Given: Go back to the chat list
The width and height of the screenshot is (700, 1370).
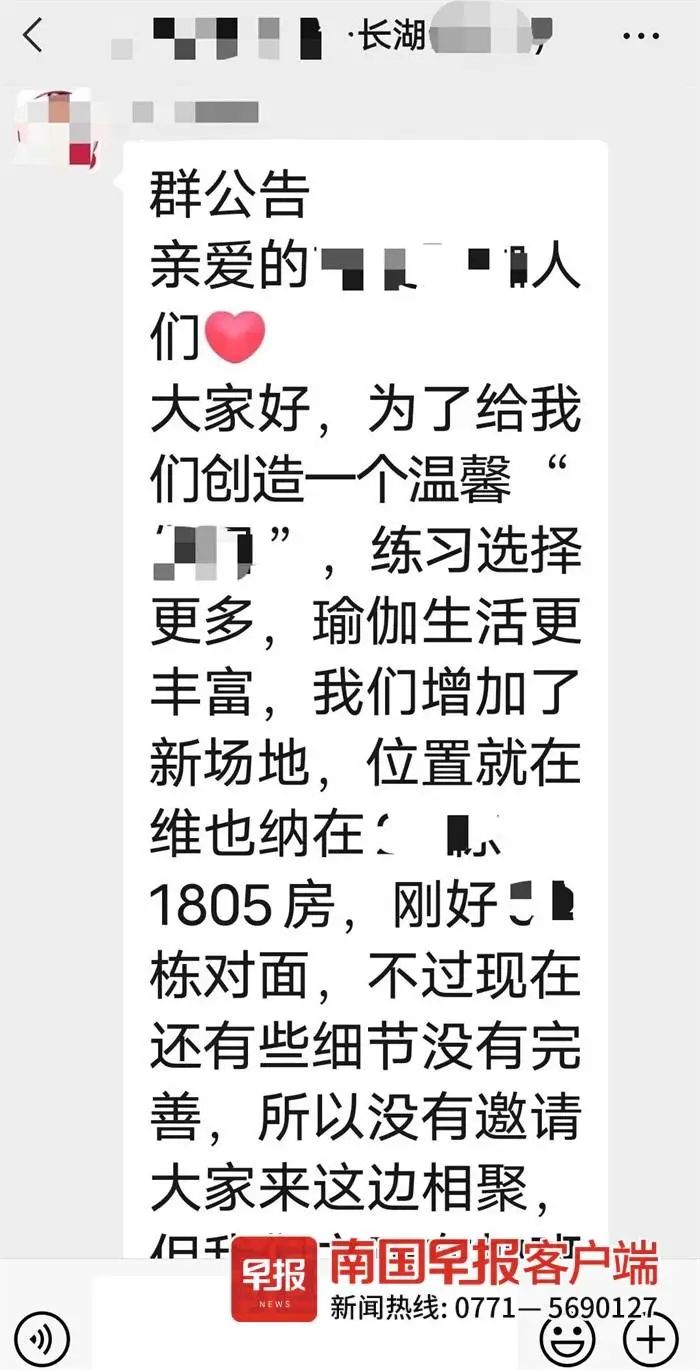Looking at the screenshot, I should [34, 36].
